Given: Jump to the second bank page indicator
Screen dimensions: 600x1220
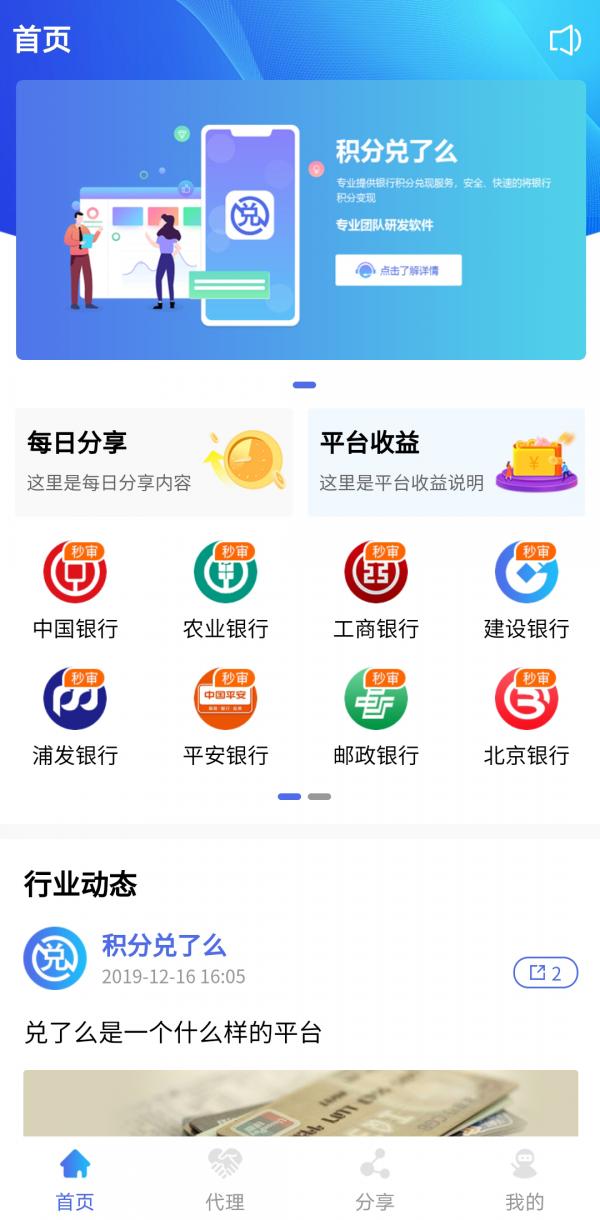Looking at the screenshot, I should [319, 797].
